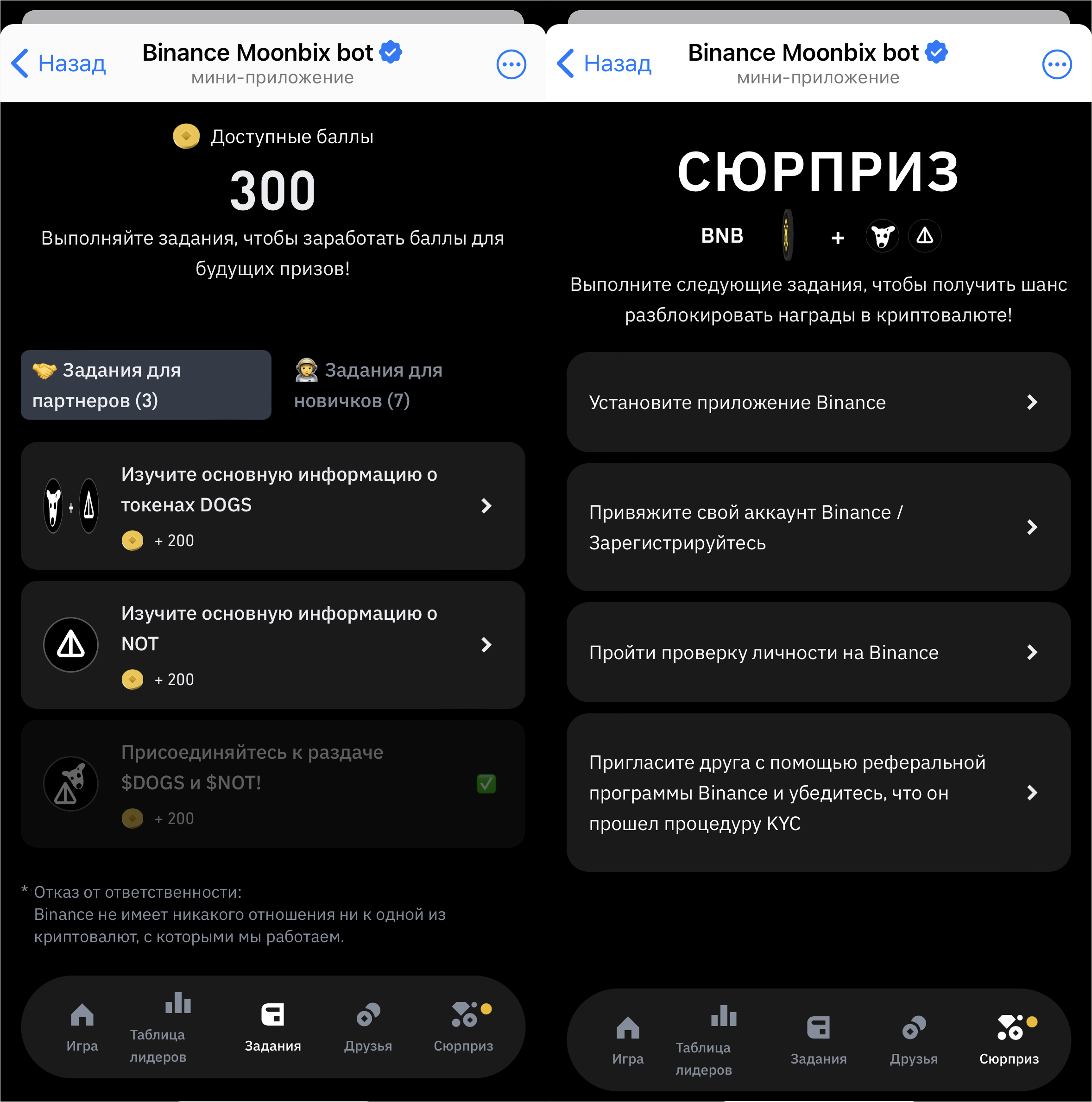Select the Задания для партнеров (3) tab
Image resolution: width=1092 pixels, height=1102 pixels.
[146, 385]
